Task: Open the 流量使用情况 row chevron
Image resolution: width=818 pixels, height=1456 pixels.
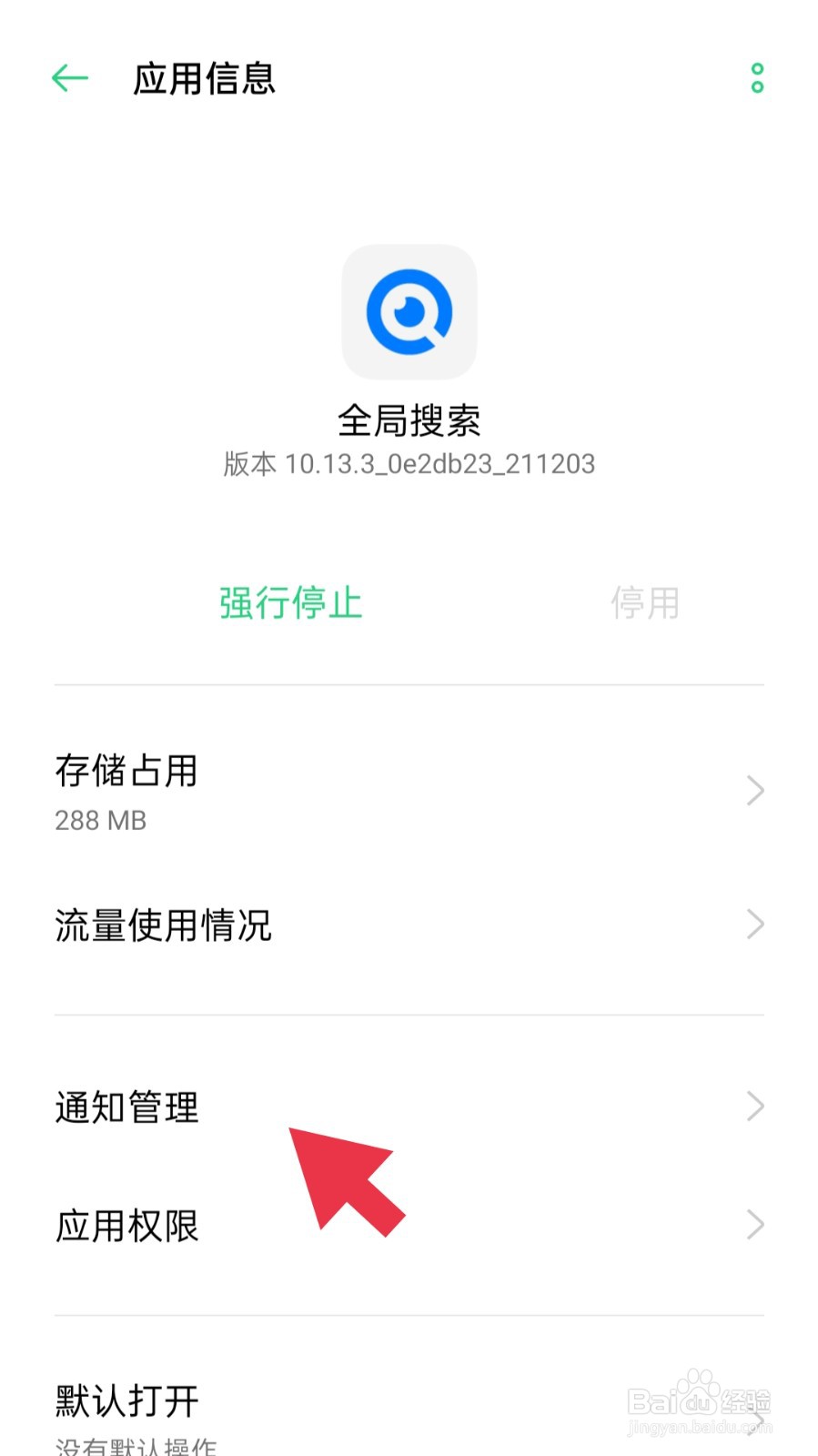Action: [755, 924]
